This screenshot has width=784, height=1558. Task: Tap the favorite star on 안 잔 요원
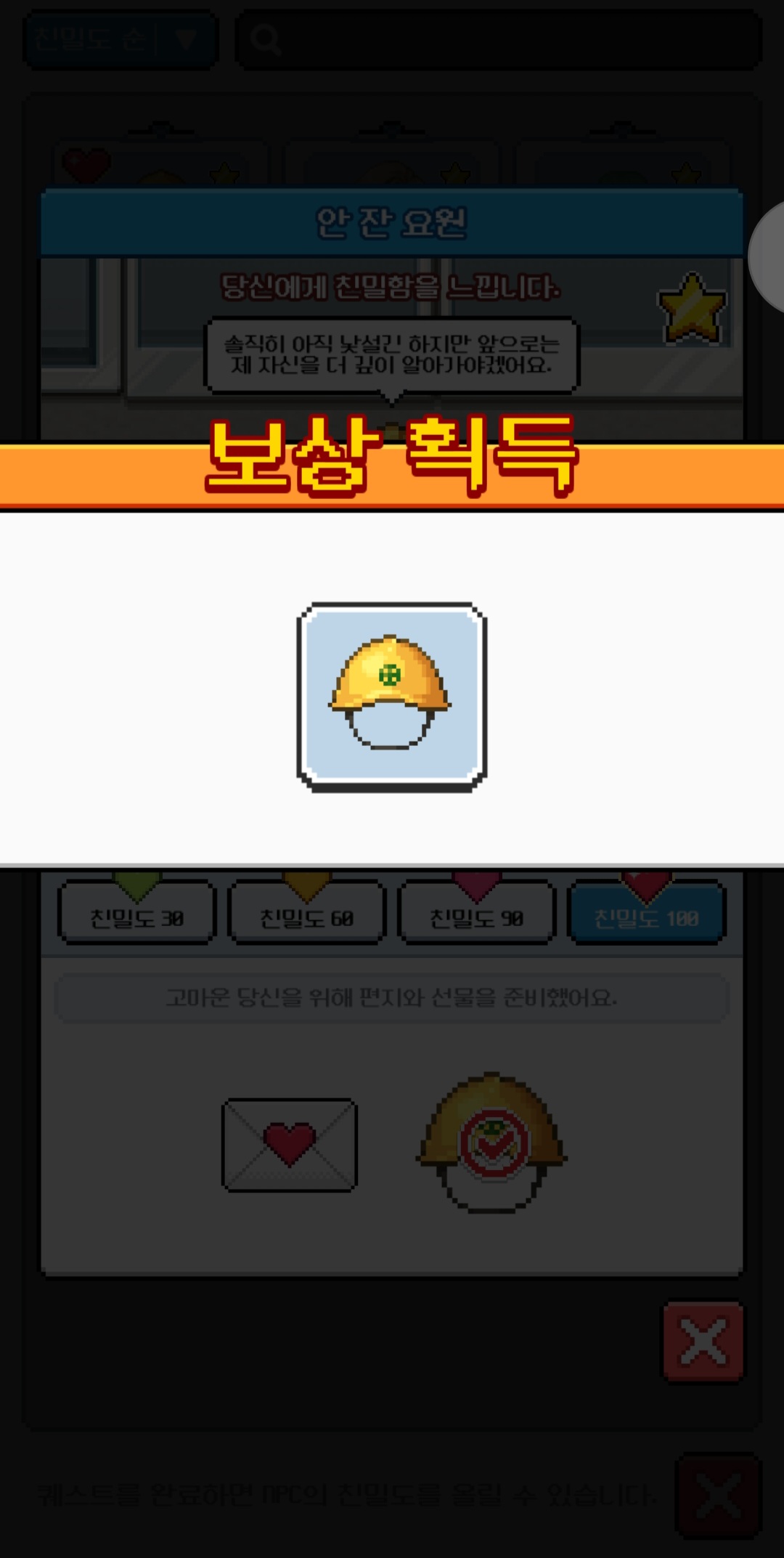point(692,309)
